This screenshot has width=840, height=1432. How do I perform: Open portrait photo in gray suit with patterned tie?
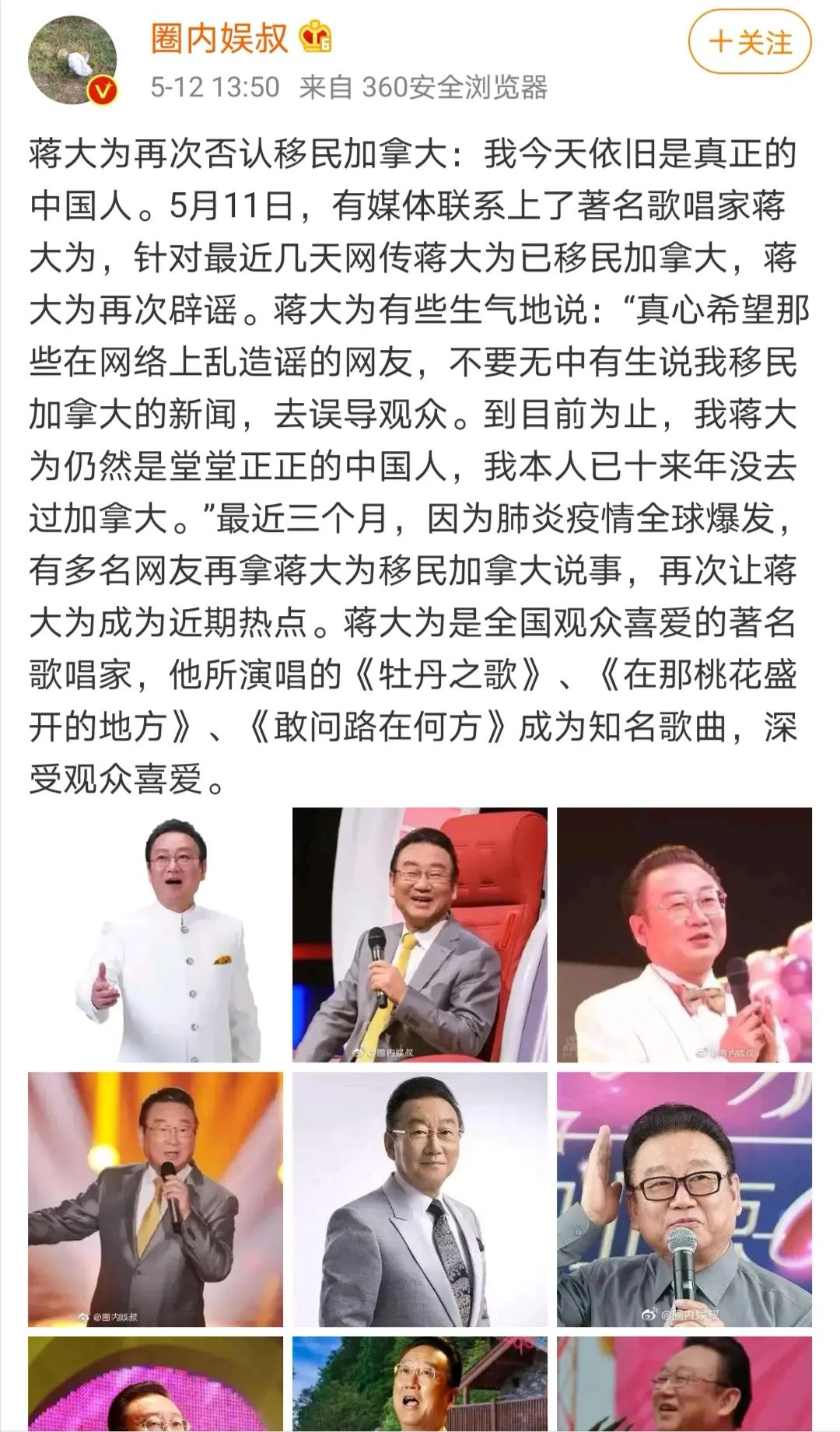point(420,1199)
